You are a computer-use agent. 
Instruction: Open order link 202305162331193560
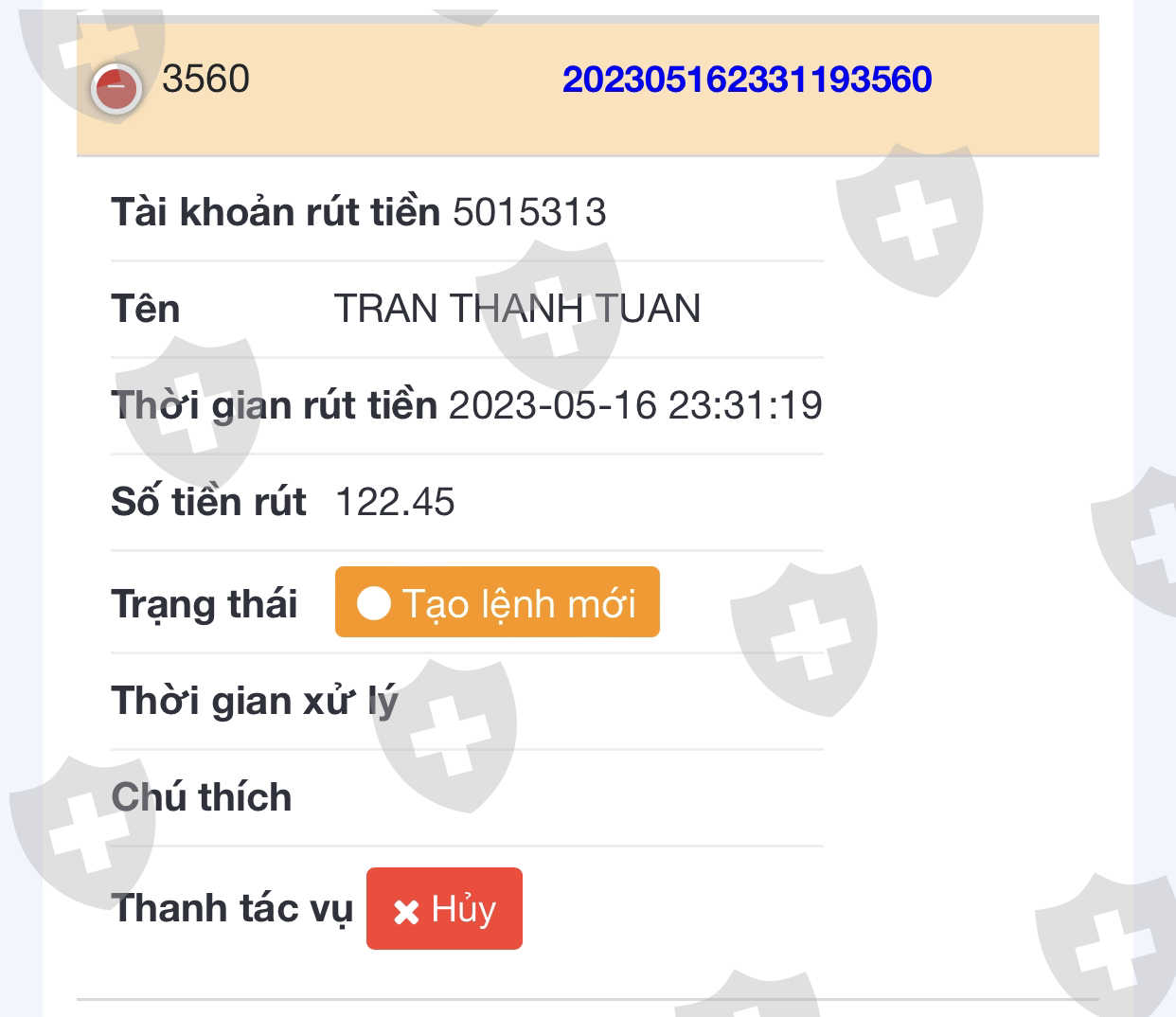click(x=747, y=80)
